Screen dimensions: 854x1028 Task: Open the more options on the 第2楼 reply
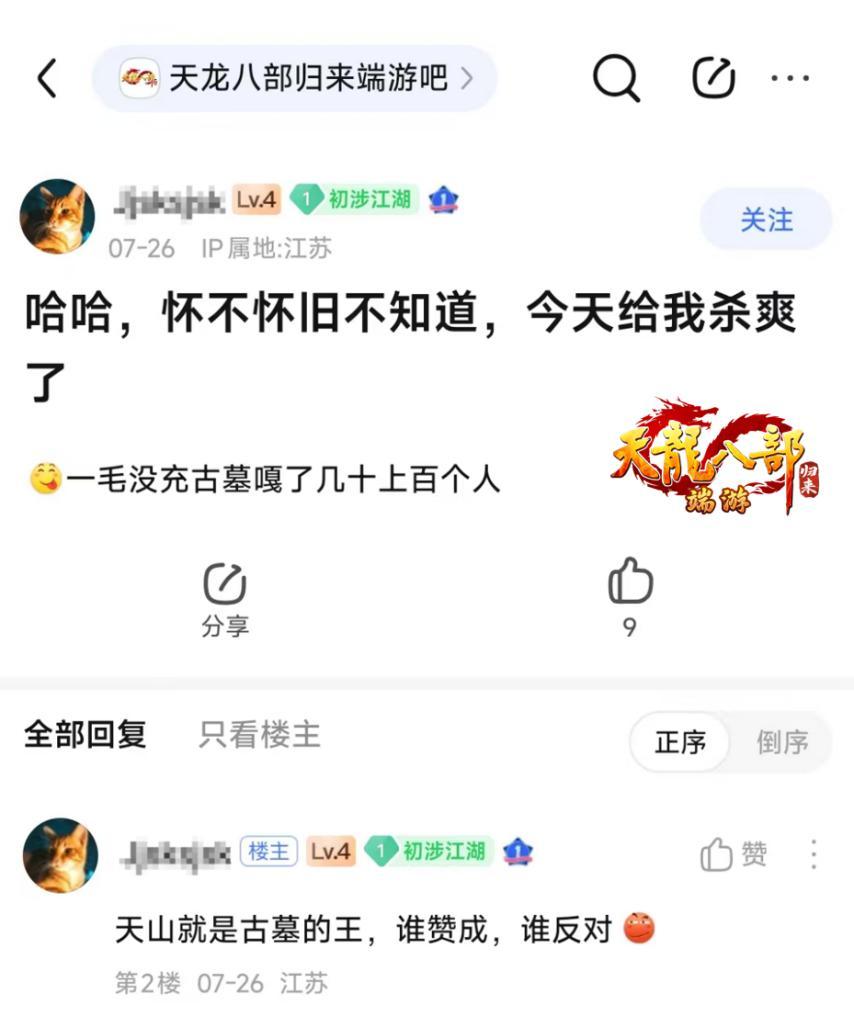pos(814,855)
